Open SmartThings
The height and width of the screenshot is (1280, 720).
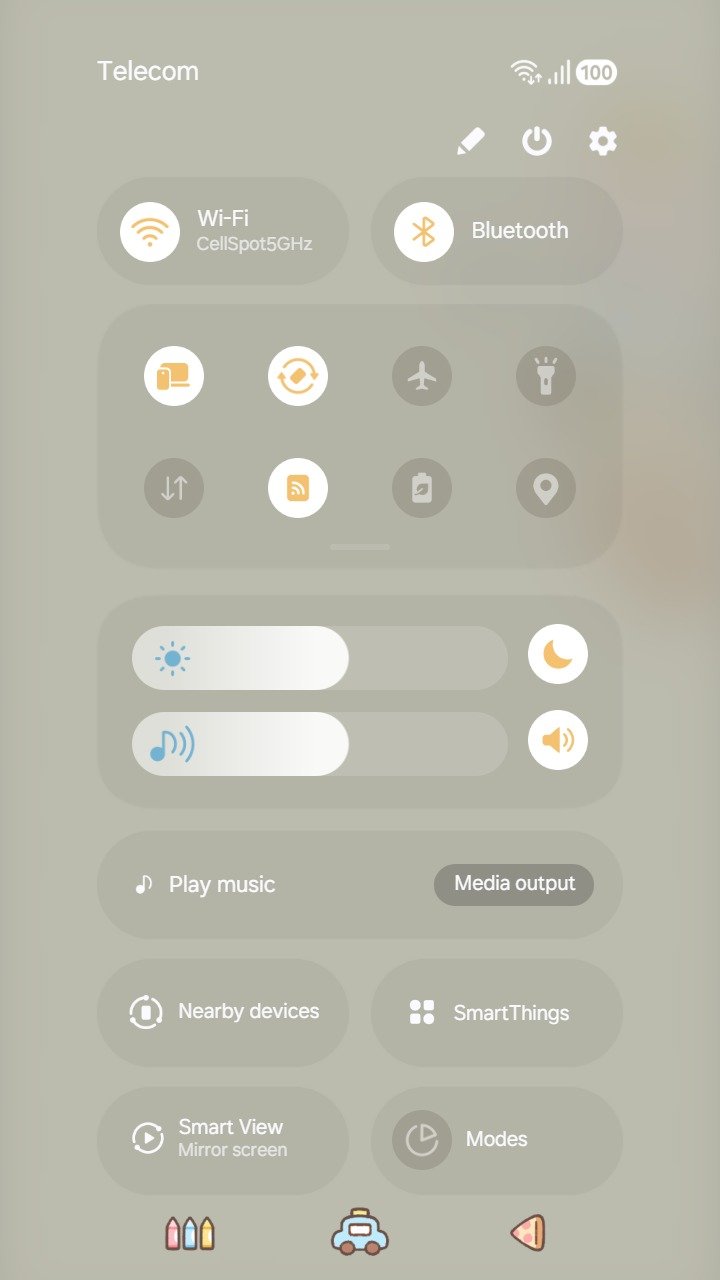tap(496, 1012)
